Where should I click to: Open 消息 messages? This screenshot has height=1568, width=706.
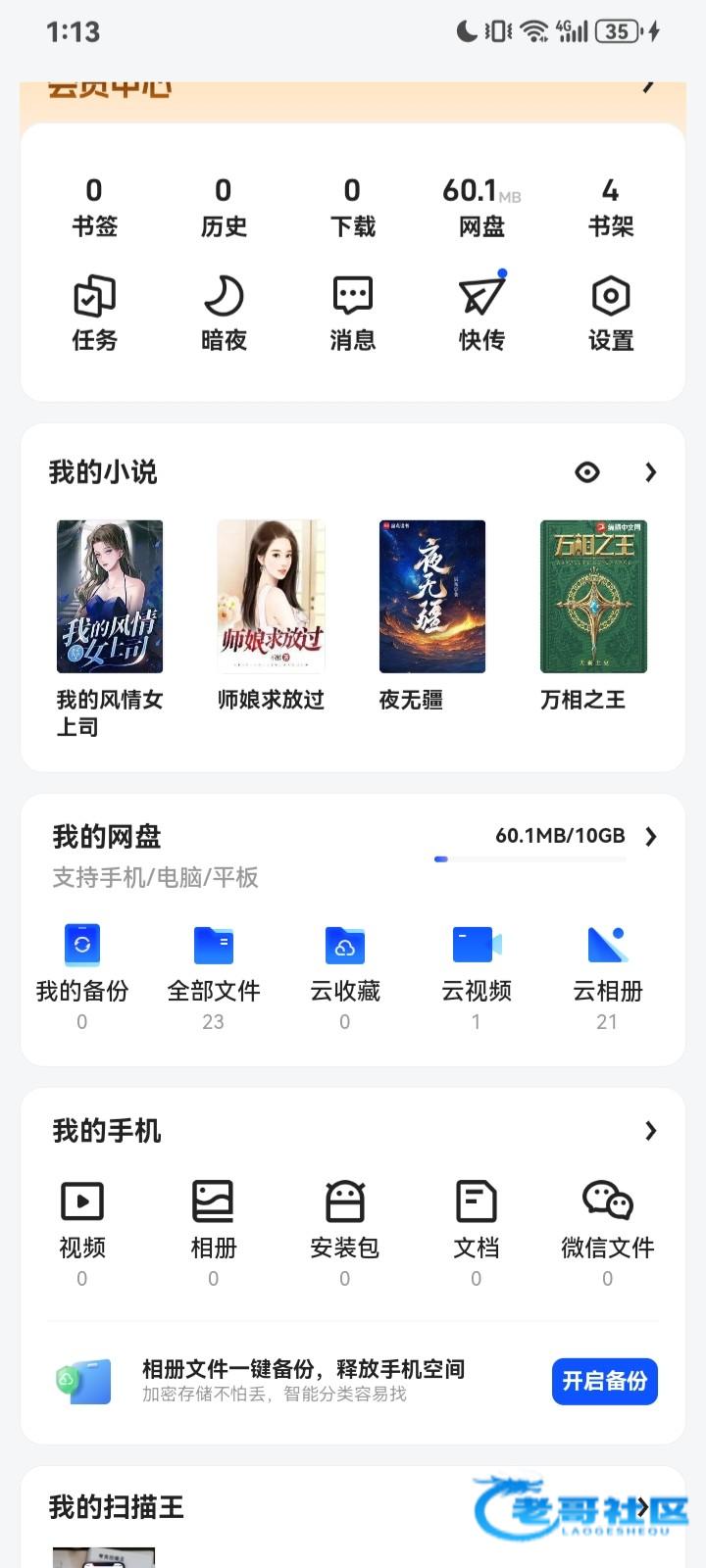[352, 312]
